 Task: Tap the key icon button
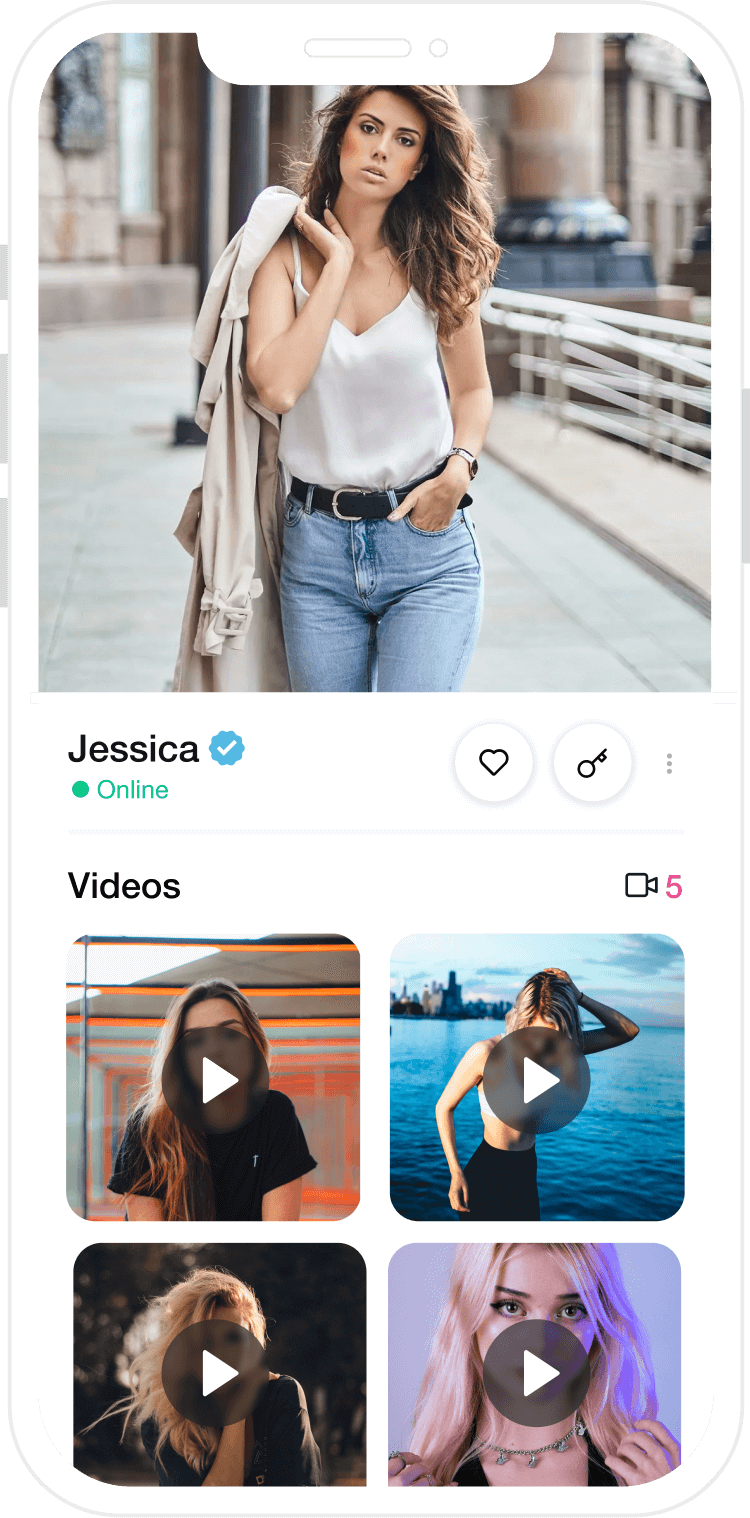coord(592,763)
